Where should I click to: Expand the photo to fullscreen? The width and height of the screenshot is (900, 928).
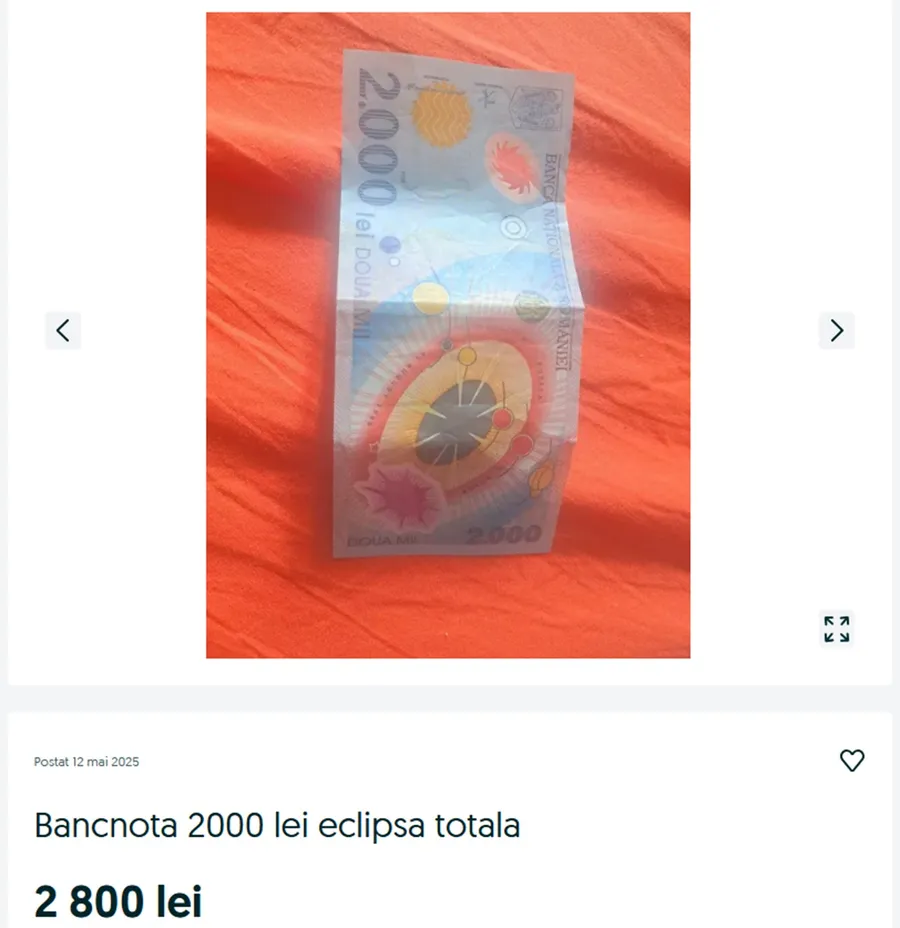pyautogui.click(x=837, y=629)
